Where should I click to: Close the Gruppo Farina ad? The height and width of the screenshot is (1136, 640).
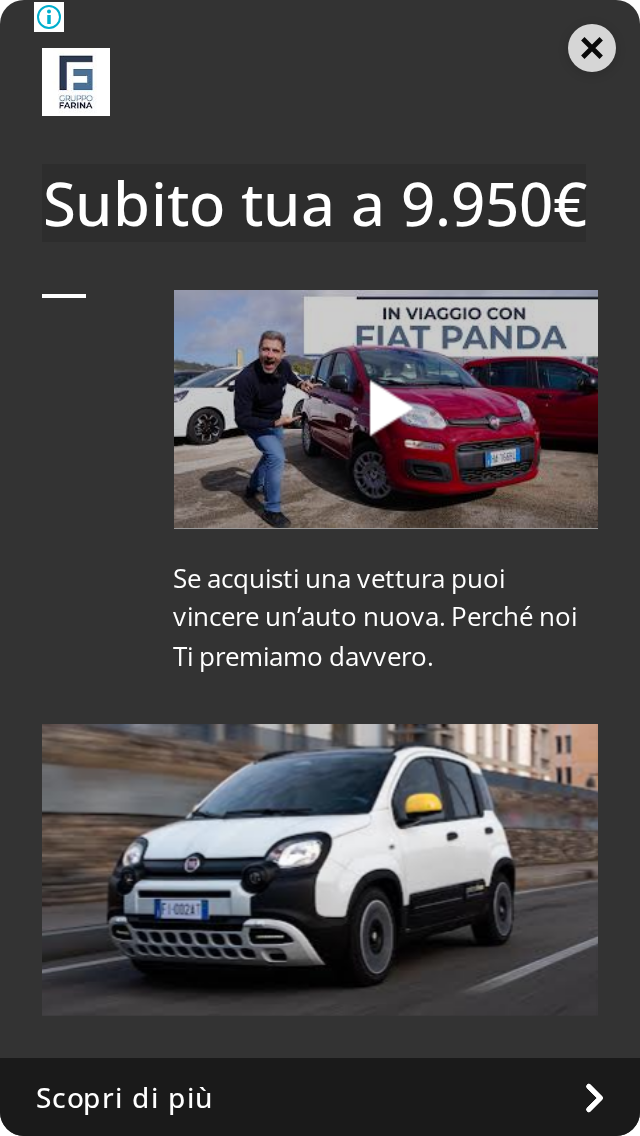(x=591, y=48)
